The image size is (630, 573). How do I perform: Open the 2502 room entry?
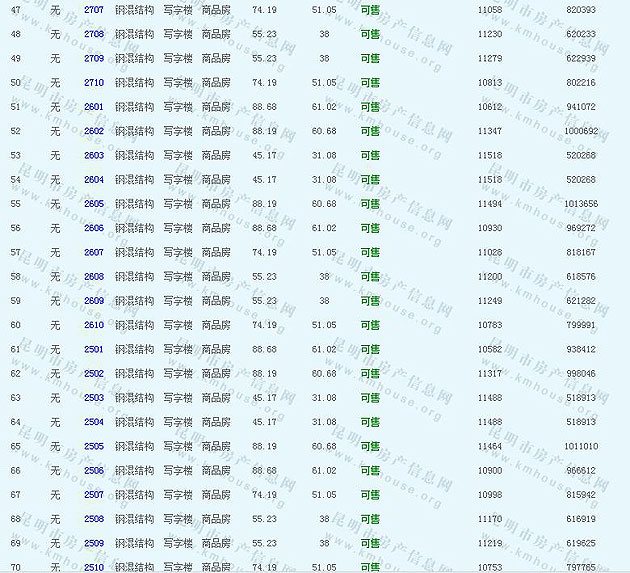pos(94,373)
